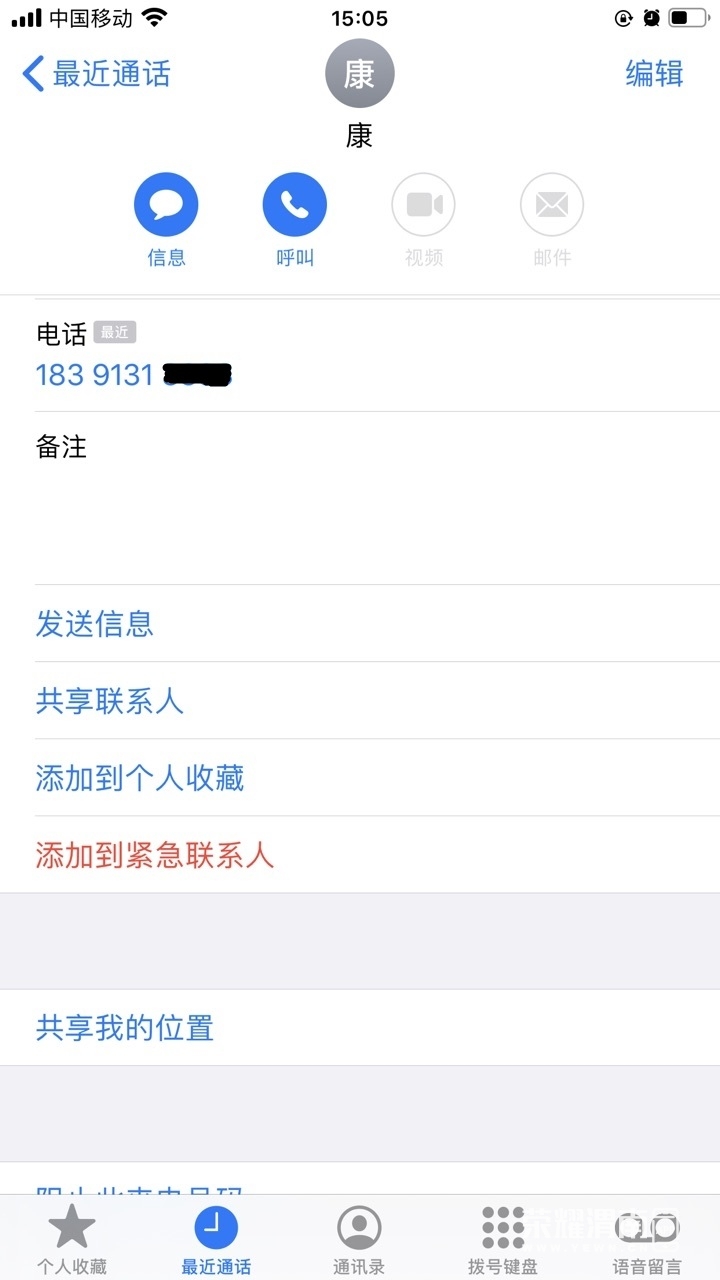Select 添加到紧急联系人

155,855
